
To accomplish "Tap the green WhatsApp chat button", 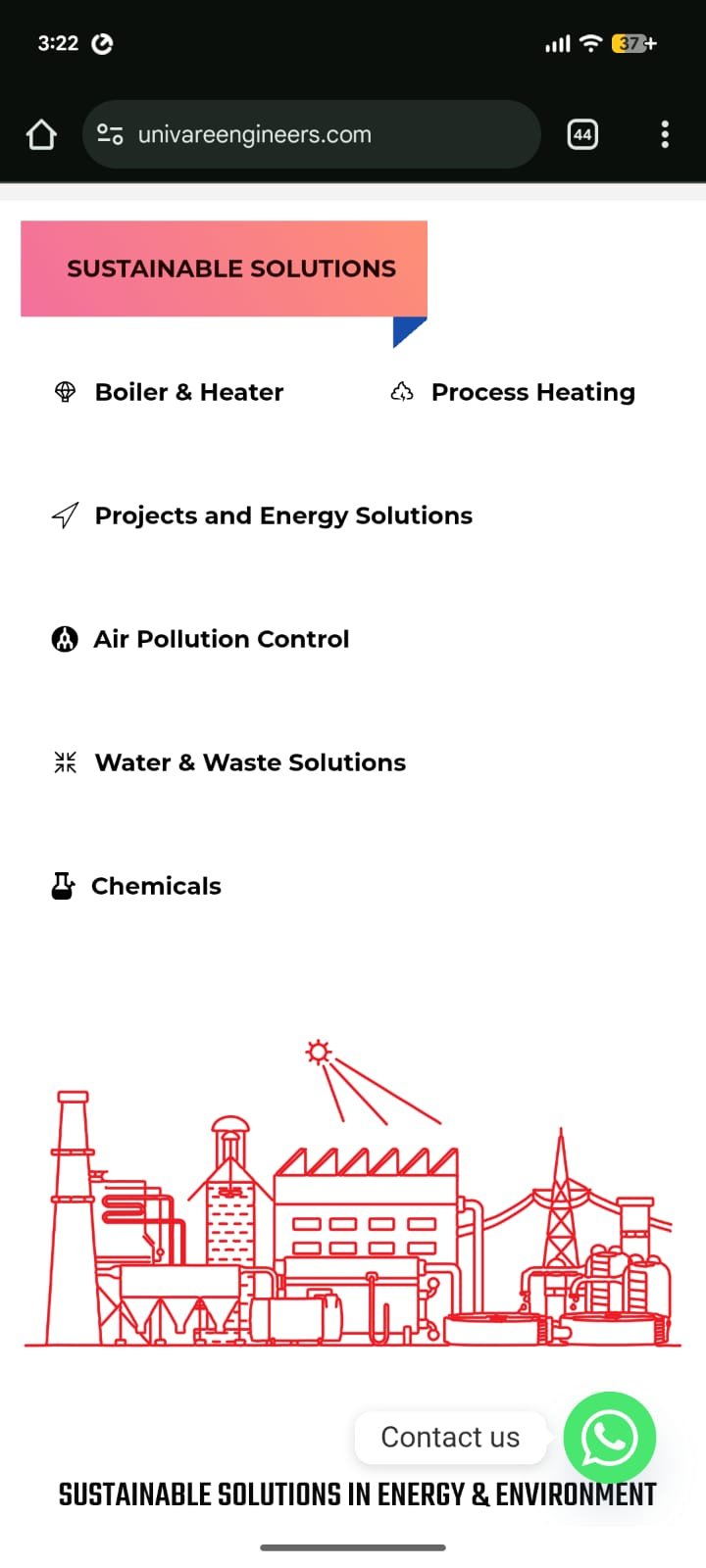I will coord(609,1437).
